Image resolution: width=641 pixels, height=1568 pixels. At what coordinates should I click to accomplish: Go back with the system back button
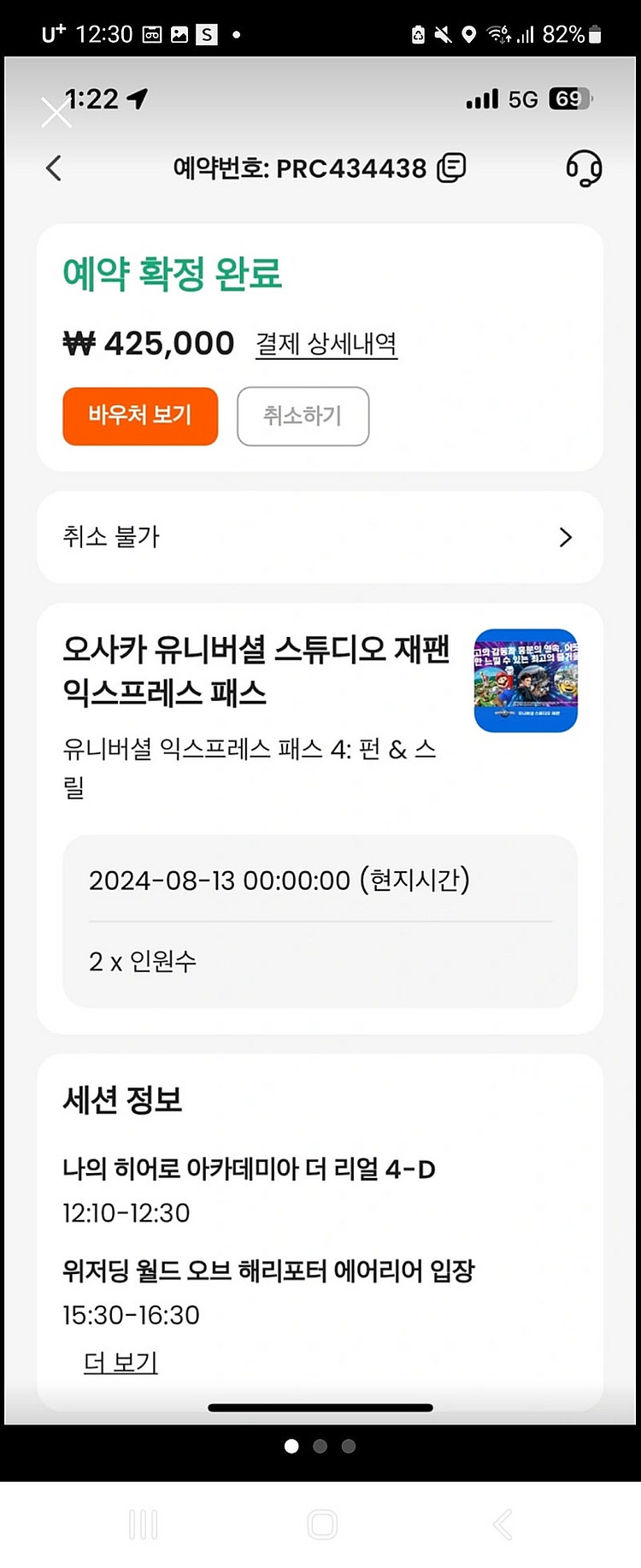(503, 1524)
